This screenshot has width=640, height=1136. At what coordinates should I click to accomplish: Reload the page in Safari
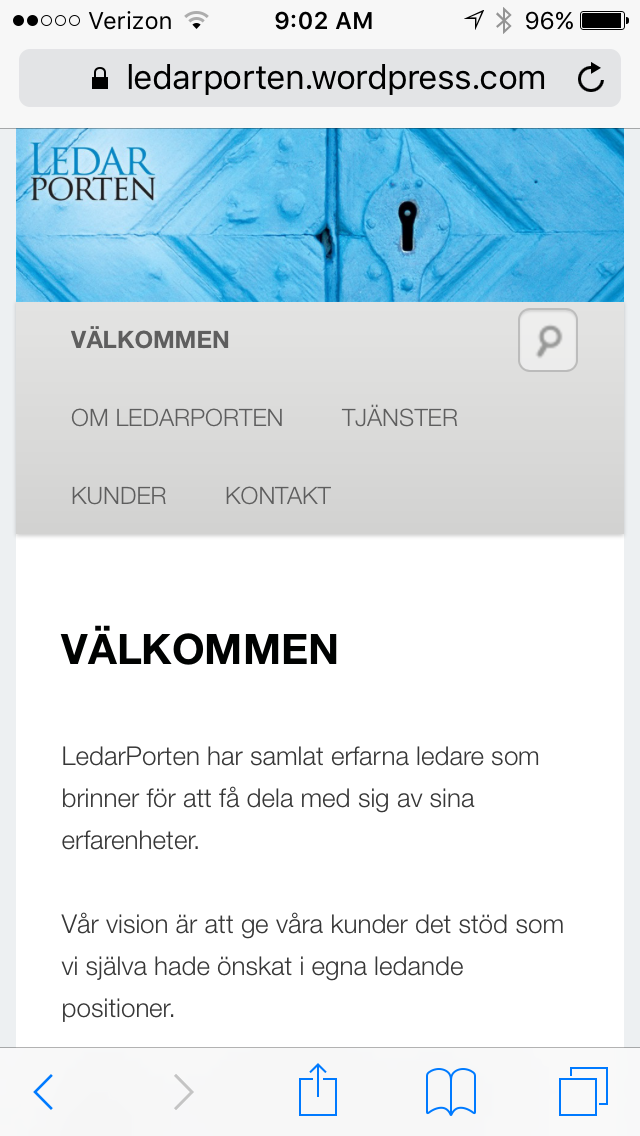pos(591,78)
